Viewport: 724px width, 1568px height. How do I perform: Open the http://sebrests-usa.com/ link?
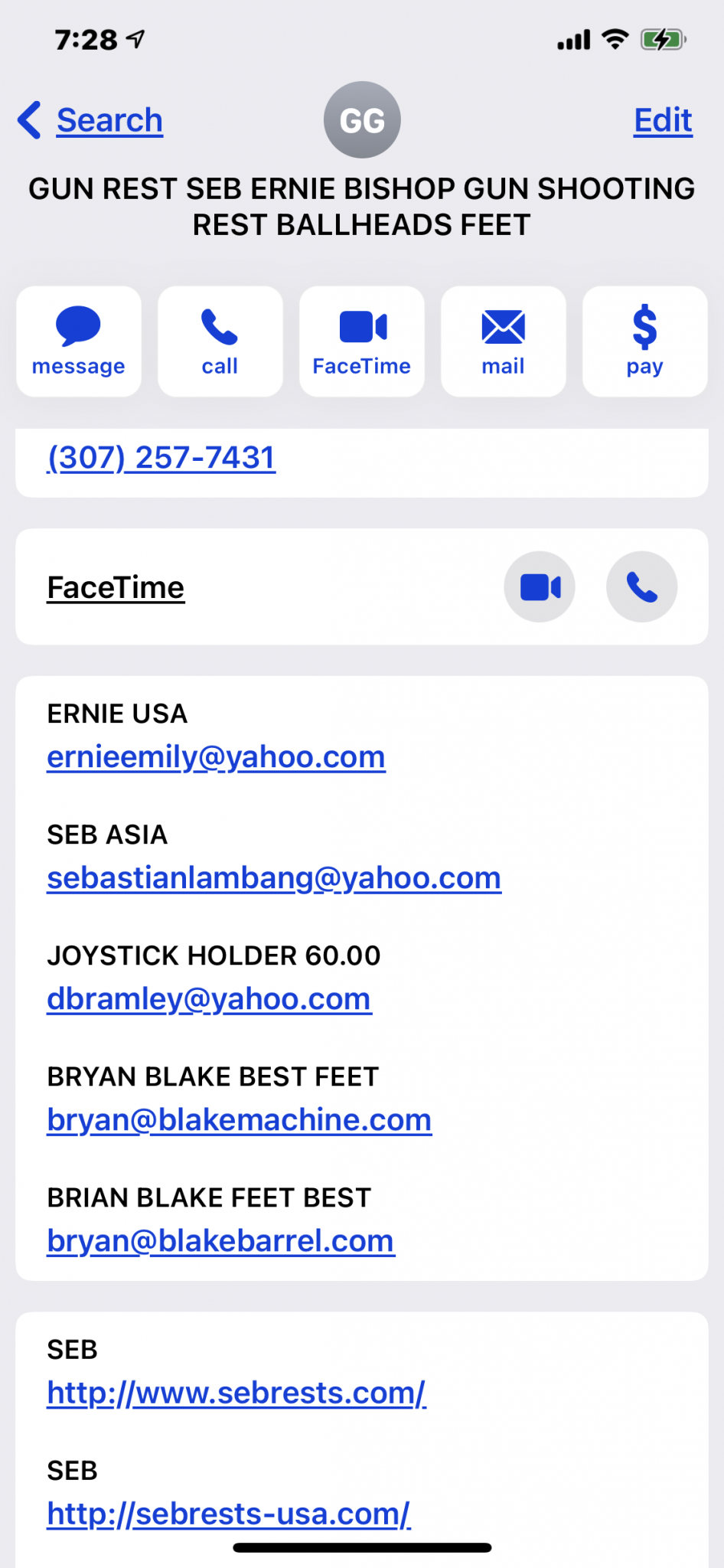tap(229, 1514)
